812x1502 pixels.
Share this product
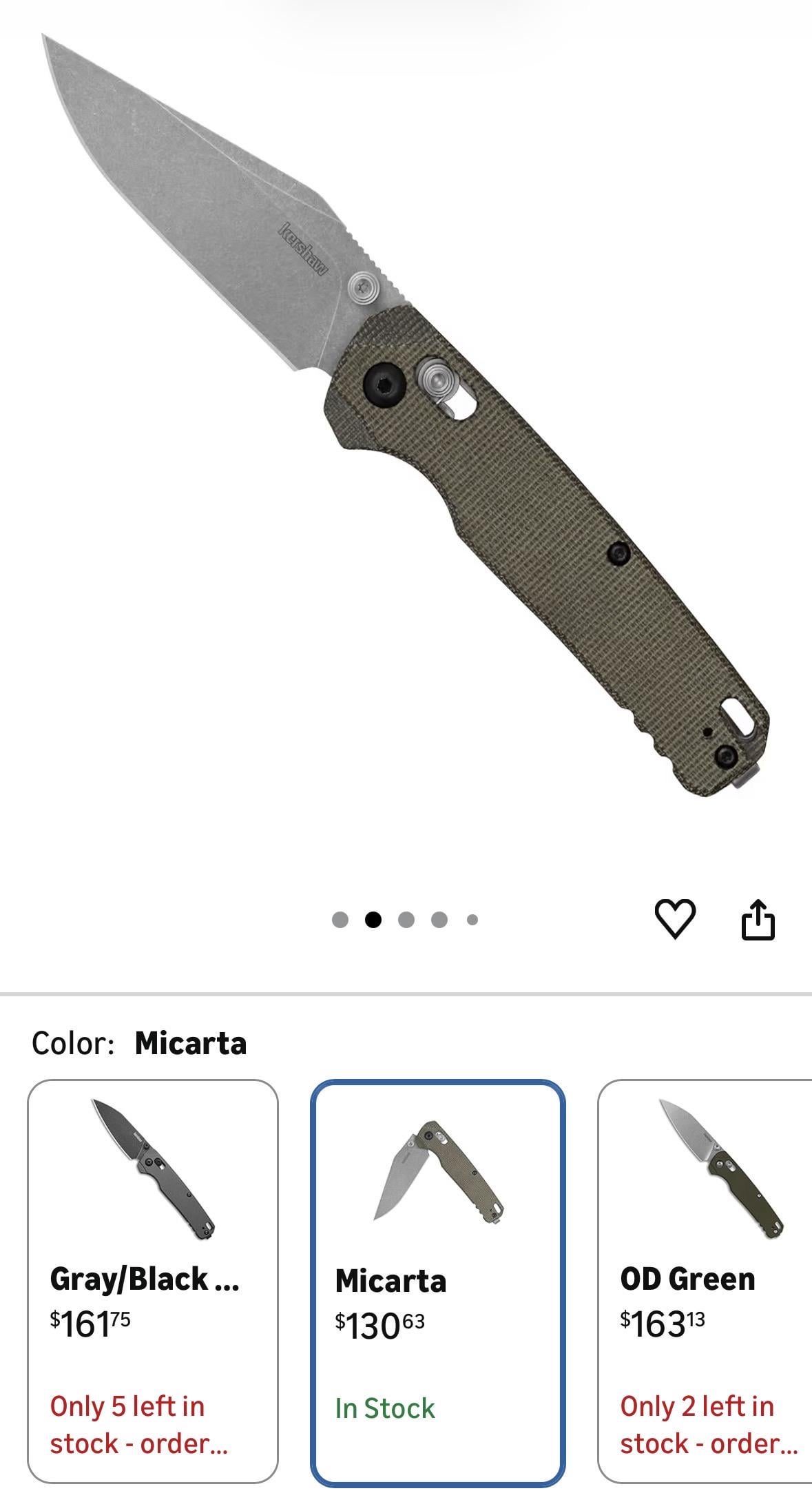(758, 920)
